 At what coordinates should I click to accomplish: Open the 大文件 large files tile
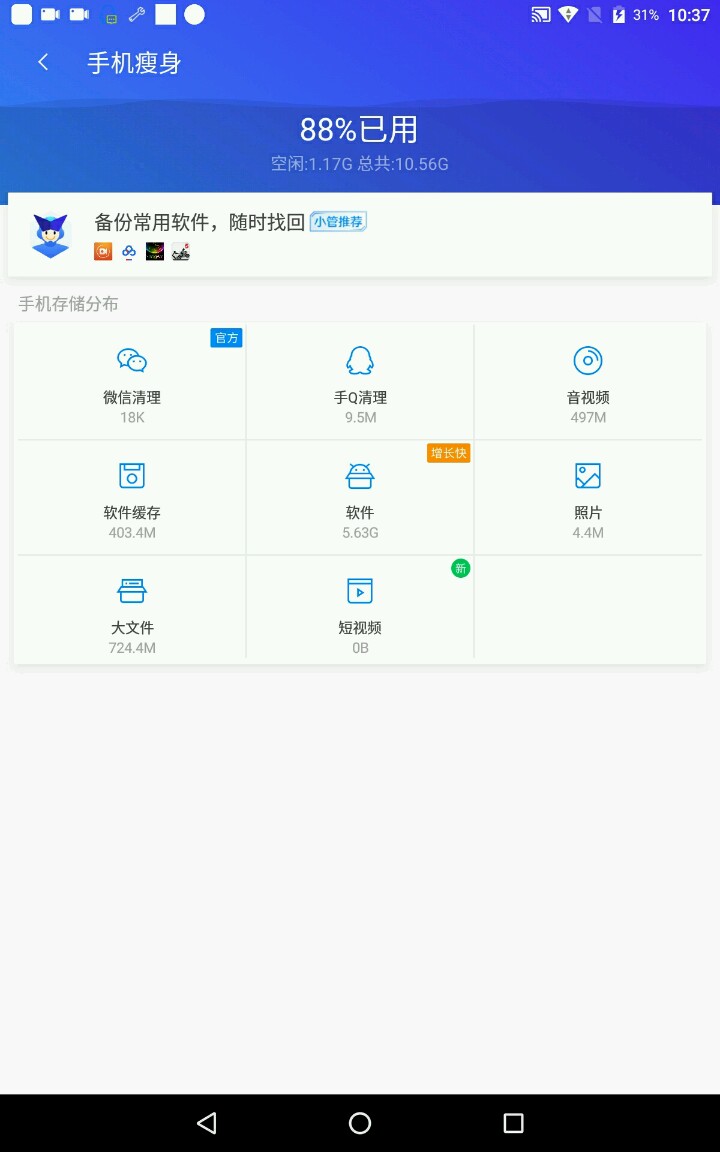(x=132, y=612)
